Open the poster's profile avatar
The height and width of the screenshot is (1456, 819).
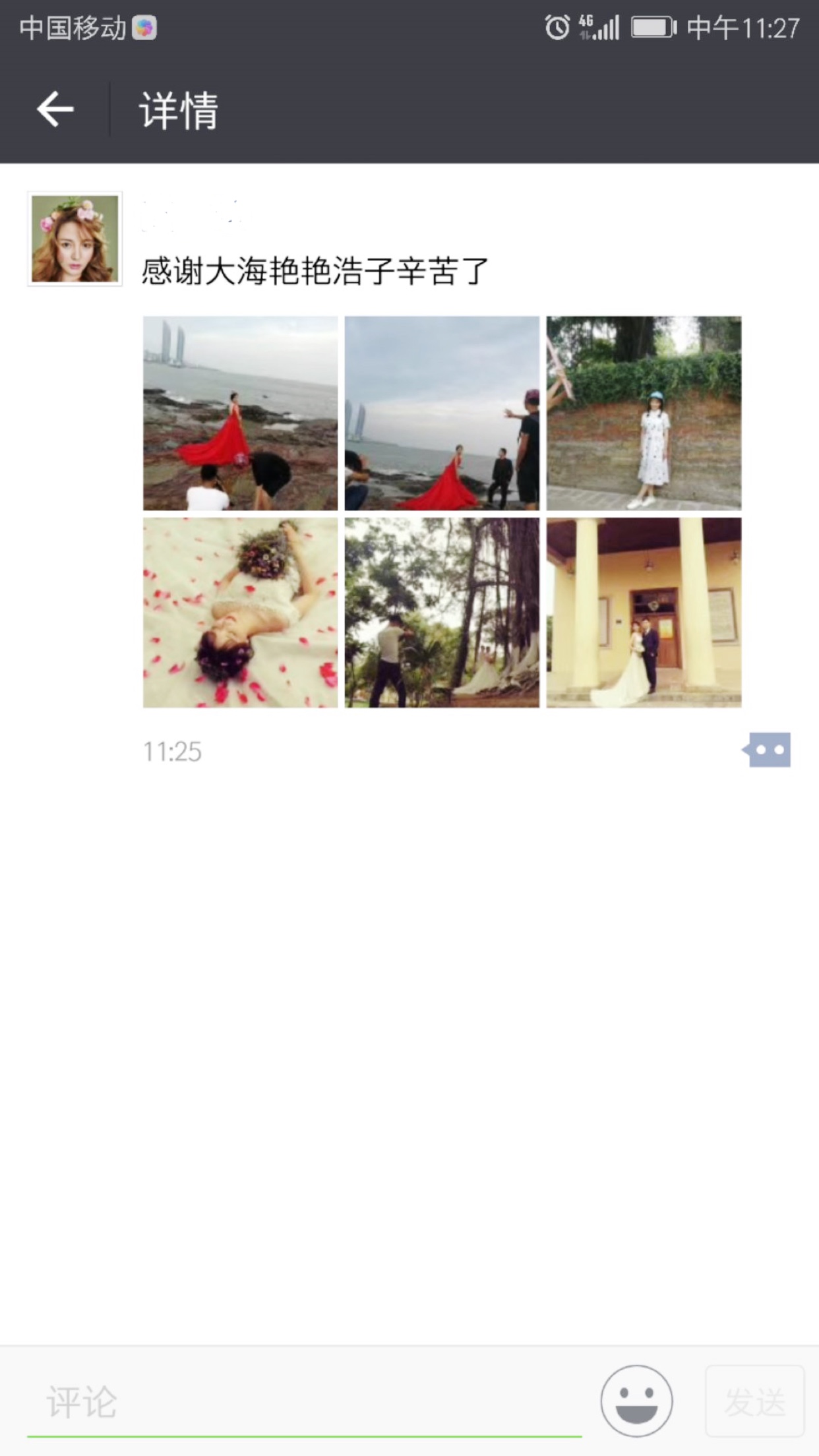tap(75, 239)
